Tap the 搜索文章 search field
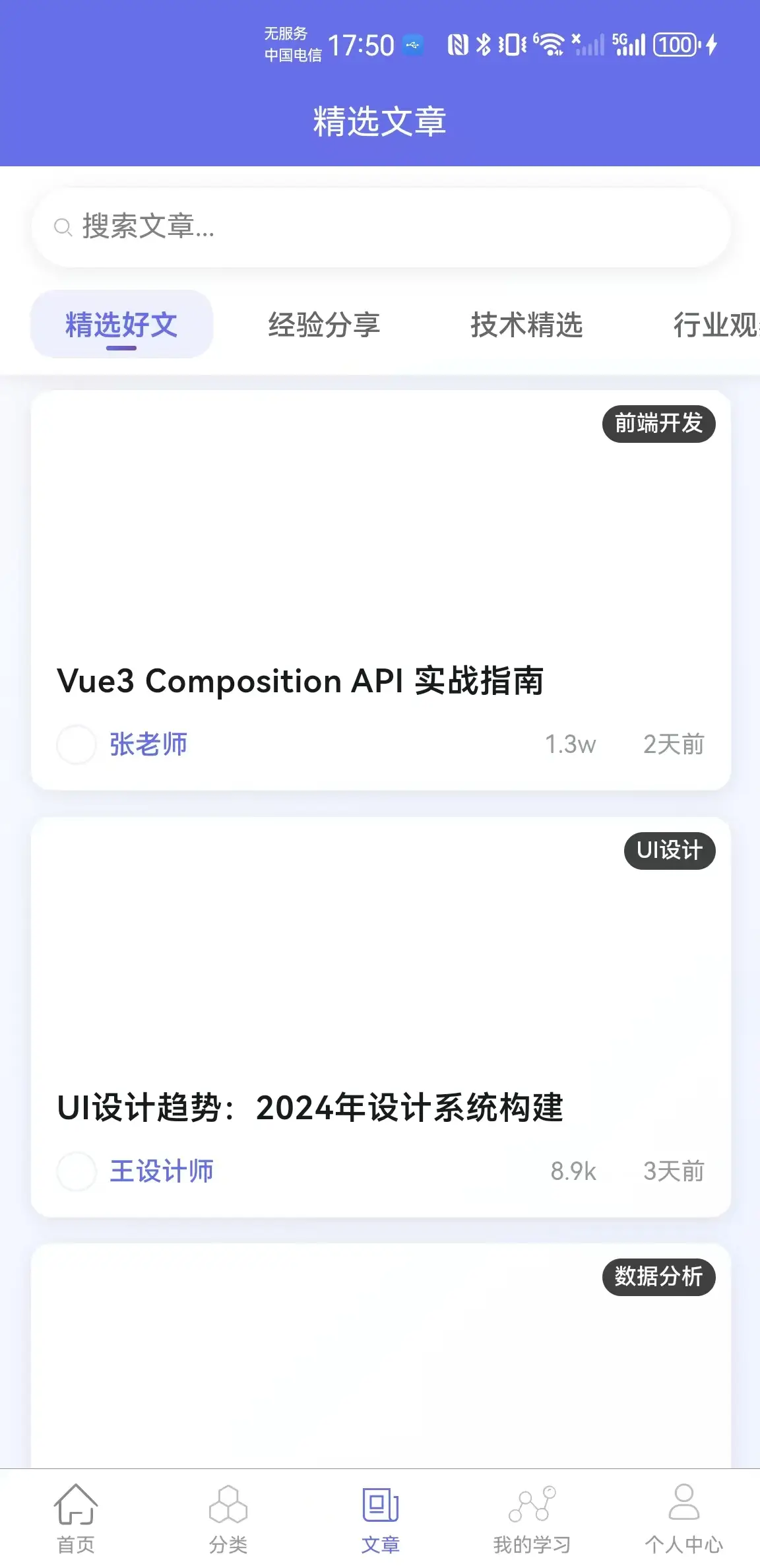Image resolution: width=760 pixels, height=1568 pixels. click(x=380, y=227)
